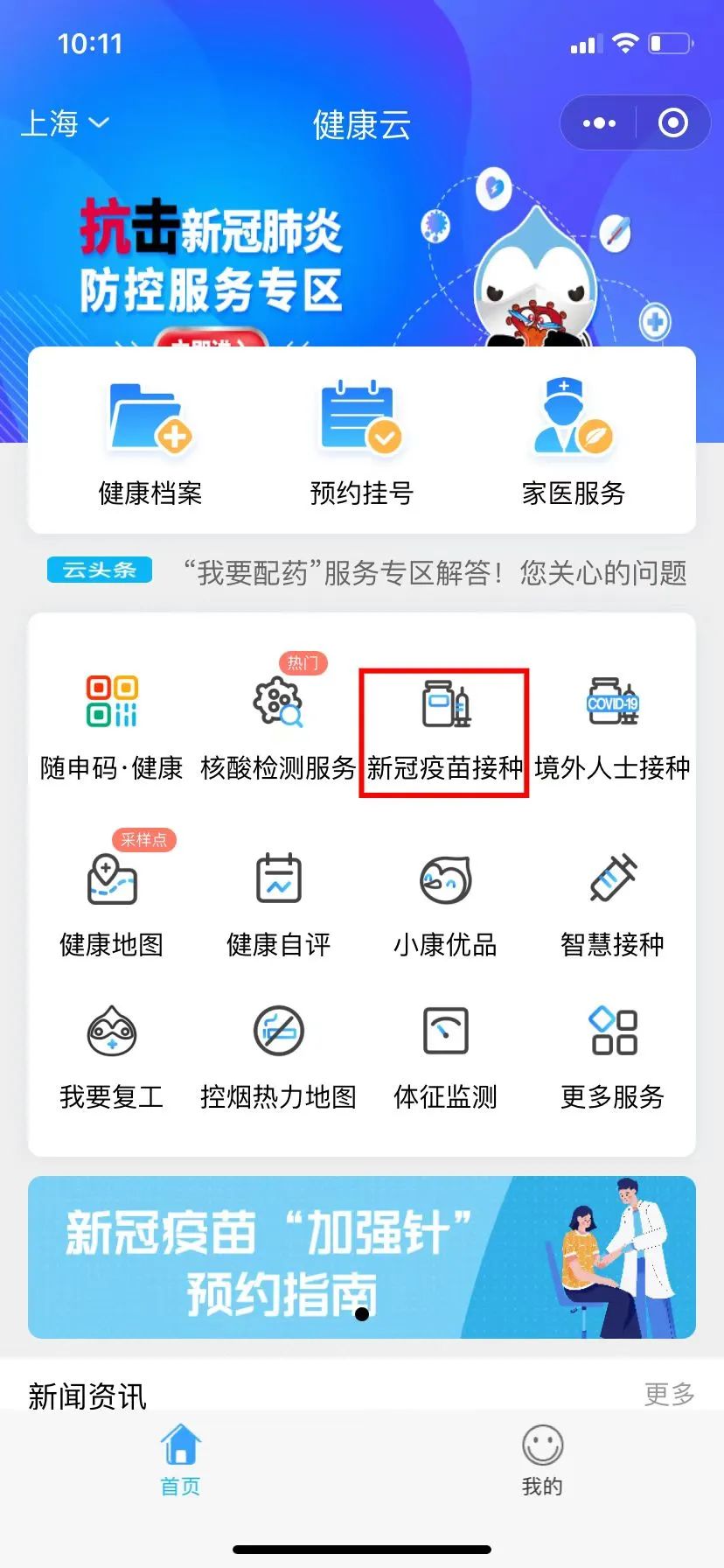724x1568 pixels.
Task: Open 更多服务
Action: [x=612, y=1056]
